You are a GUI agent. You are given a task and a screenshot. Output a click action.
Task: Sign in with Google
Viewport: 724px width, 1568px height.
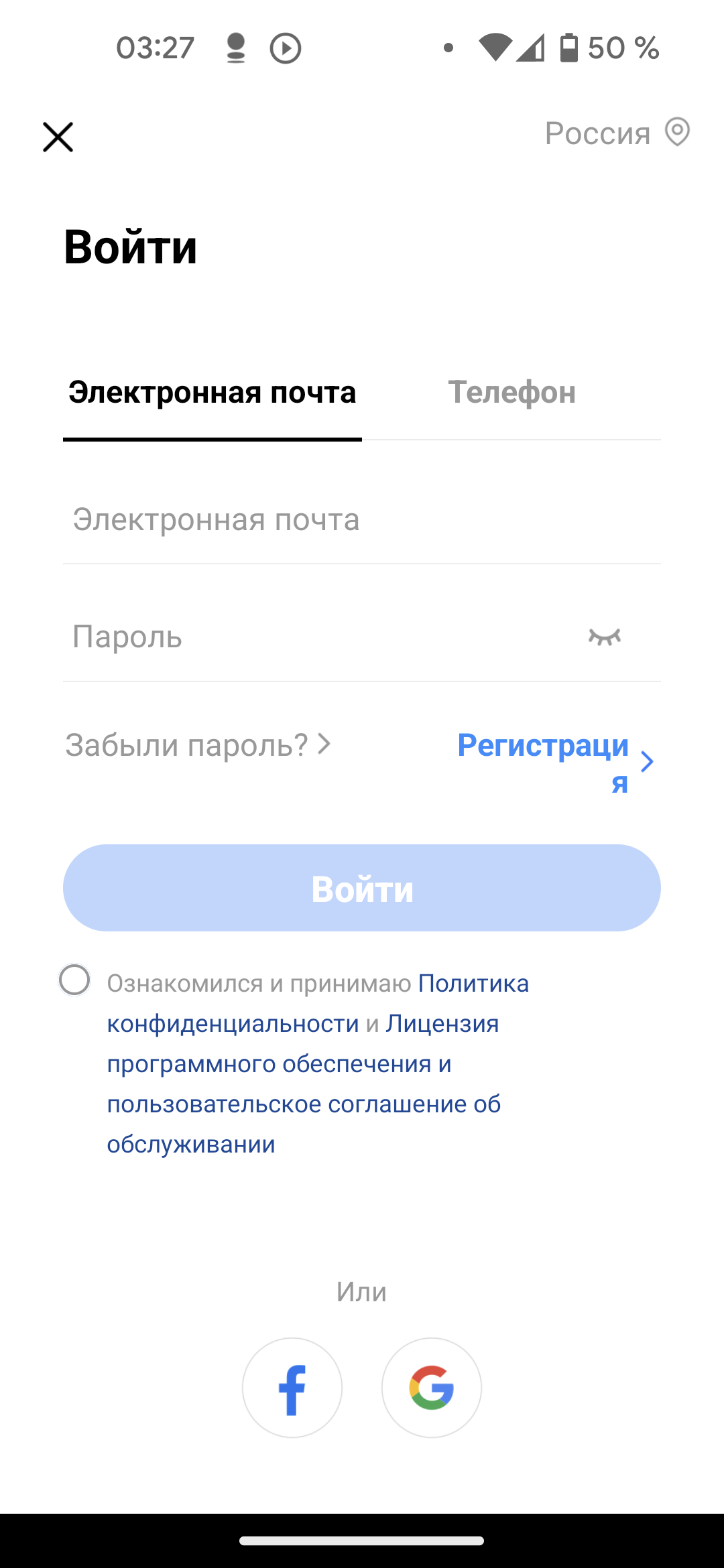pos(432,1388)
